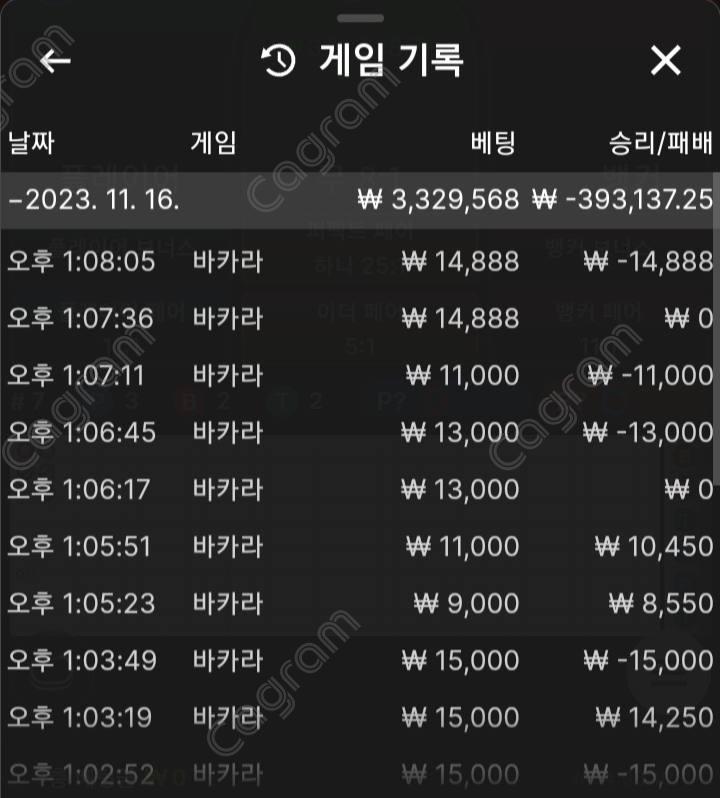The image size is (720, 798).
Task: Open the 오후 1:08:05 바카라 record
Action: tap(360, 262)
